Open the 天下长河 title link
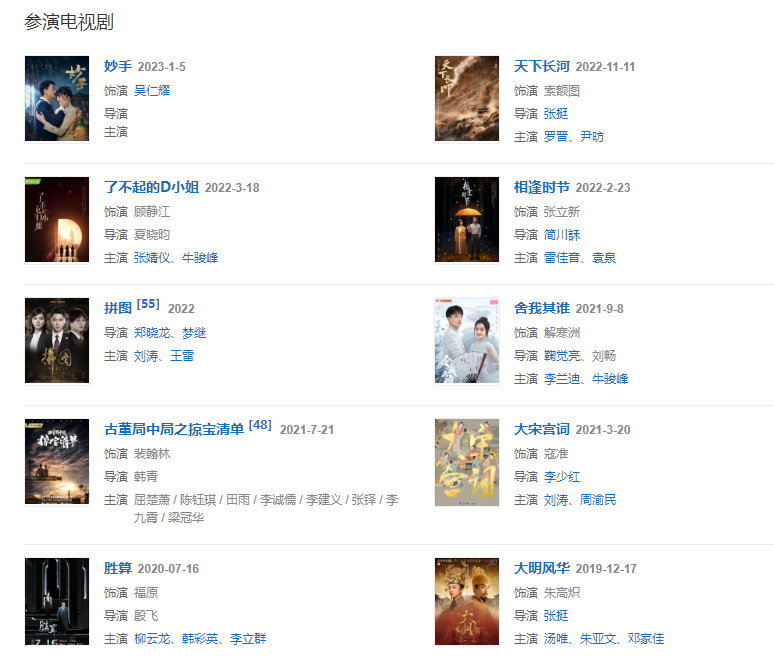This screenshot has width=774, height=657. pos(541,66)
